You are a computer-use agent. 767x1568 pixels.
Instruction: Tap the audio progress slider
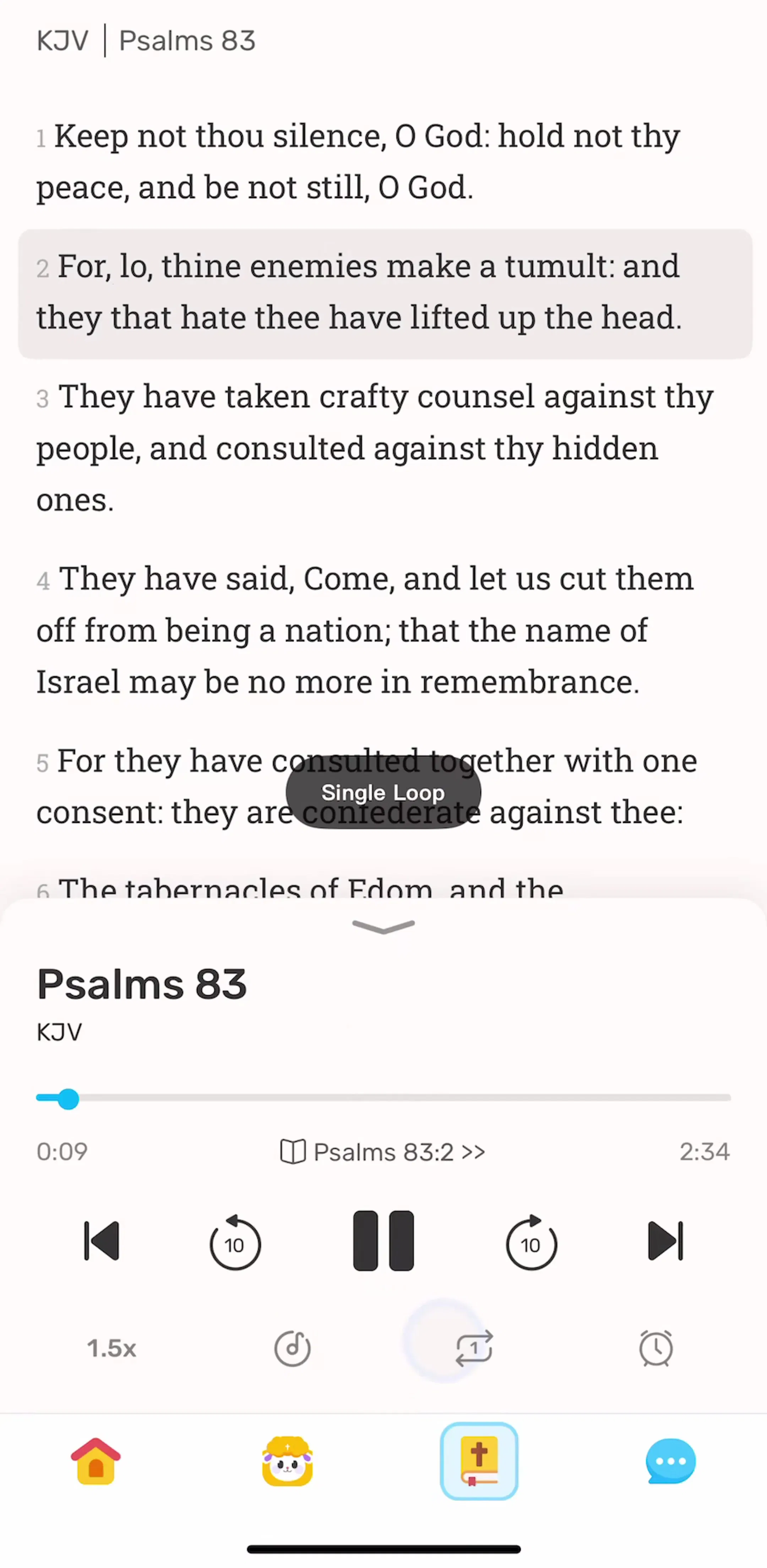(383, 1098)
